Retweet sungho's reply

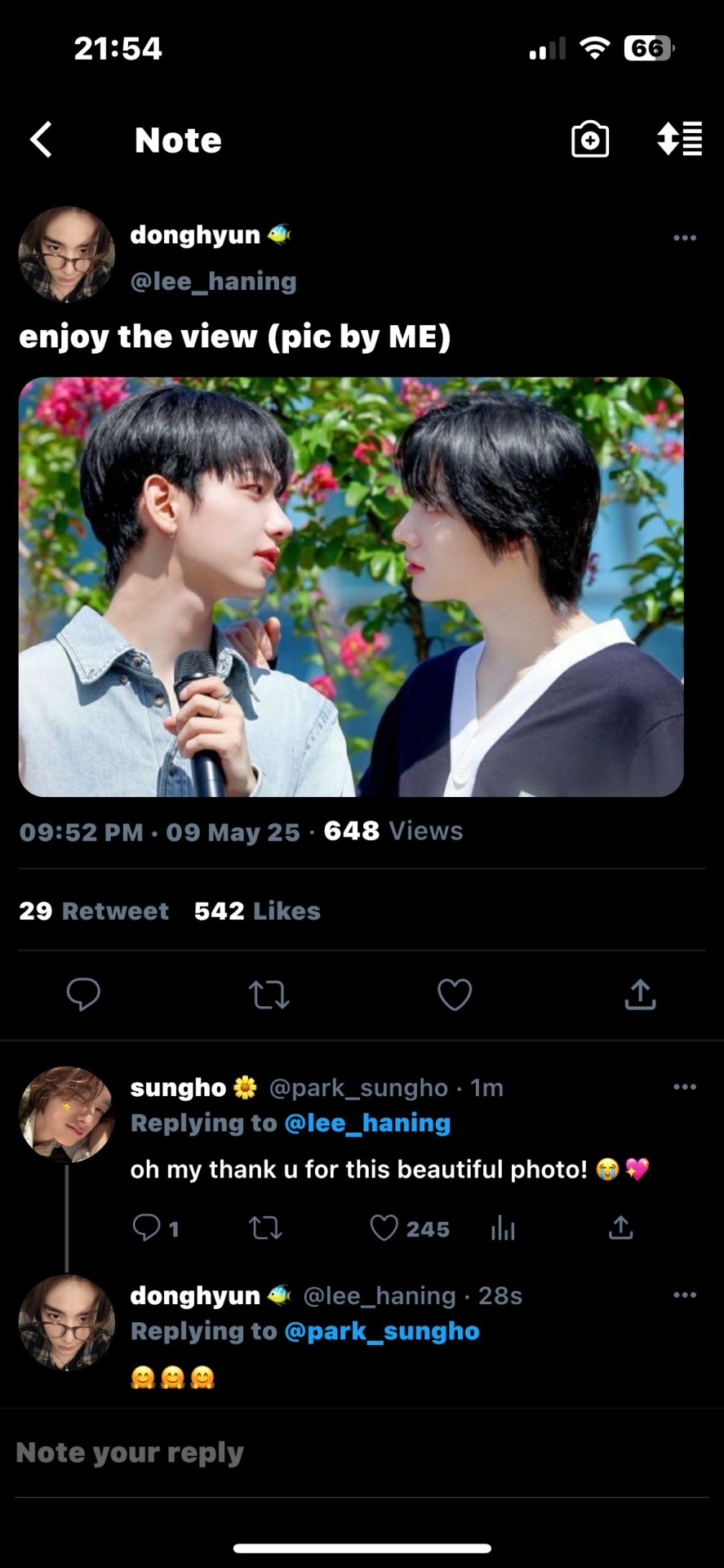point(265,1227)
